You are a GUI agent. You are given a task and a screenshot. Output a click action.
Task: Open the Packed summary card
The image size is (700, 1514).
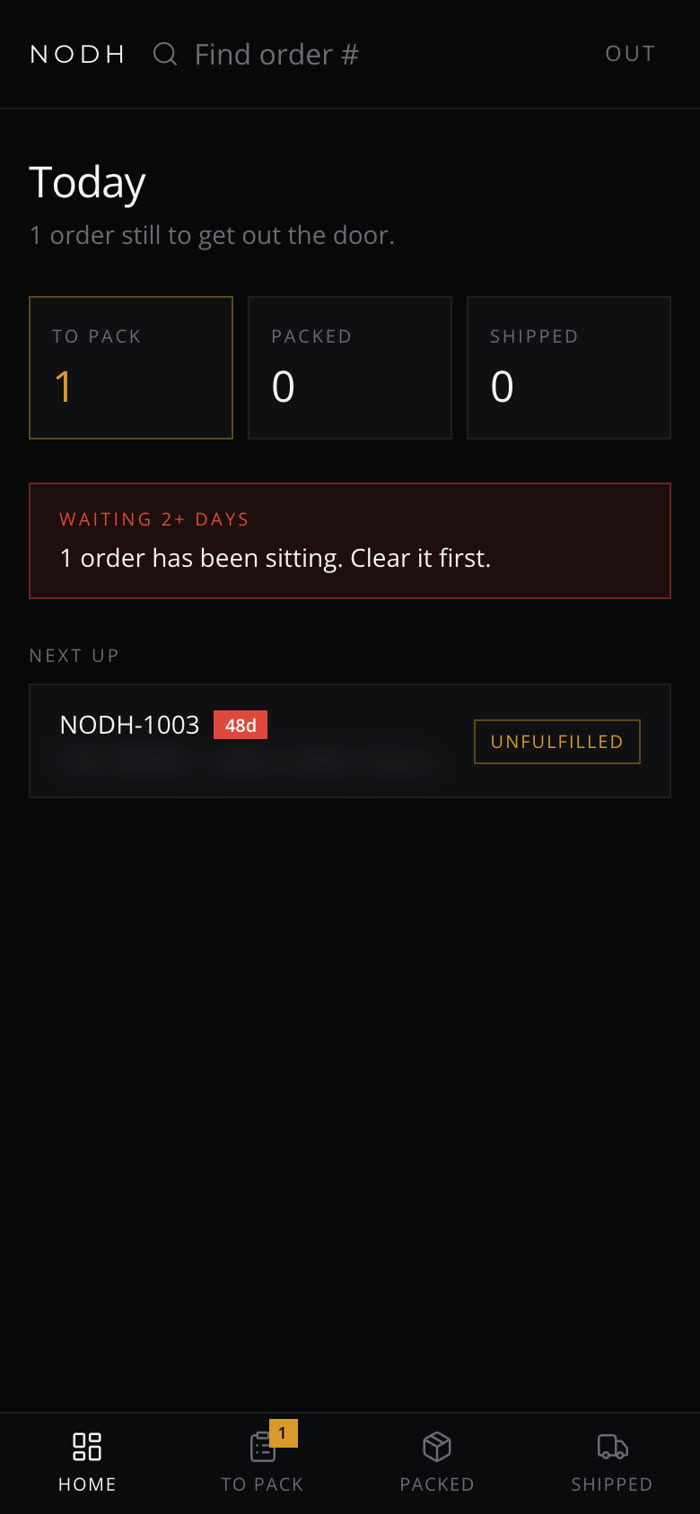coord(350,367)
